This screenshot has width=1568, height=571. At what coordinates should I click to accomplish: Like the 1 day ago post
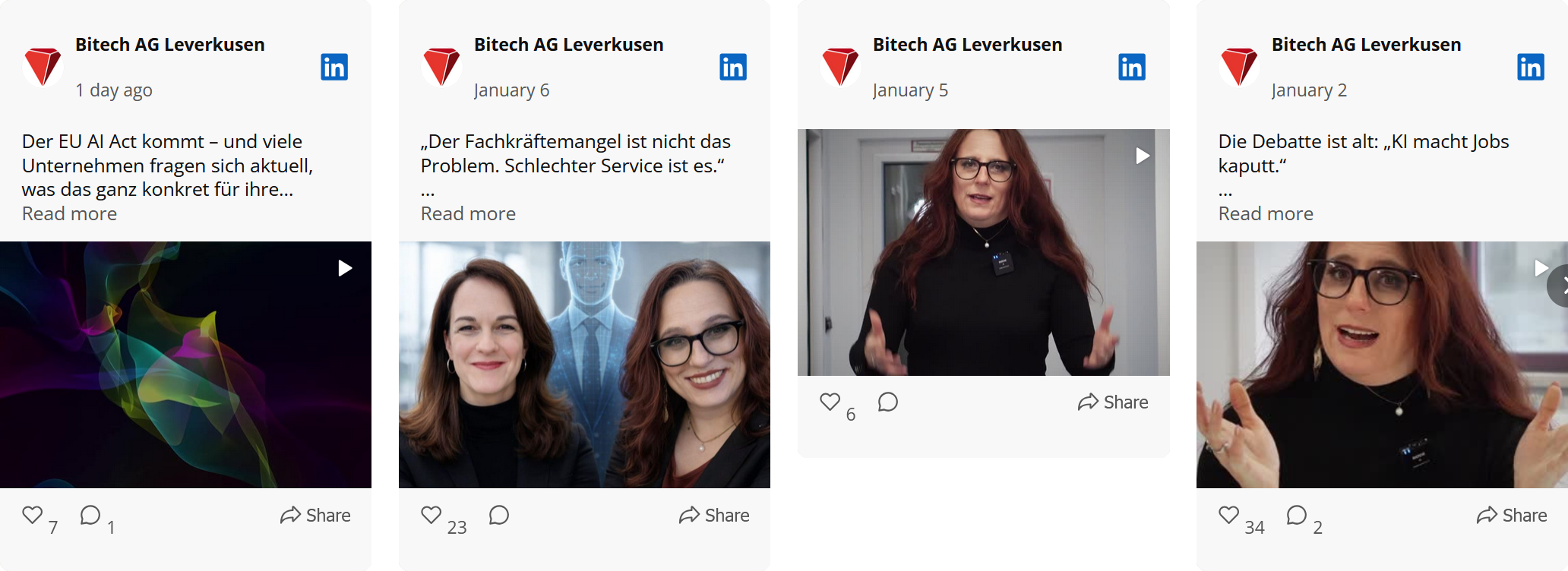(33, 515)
